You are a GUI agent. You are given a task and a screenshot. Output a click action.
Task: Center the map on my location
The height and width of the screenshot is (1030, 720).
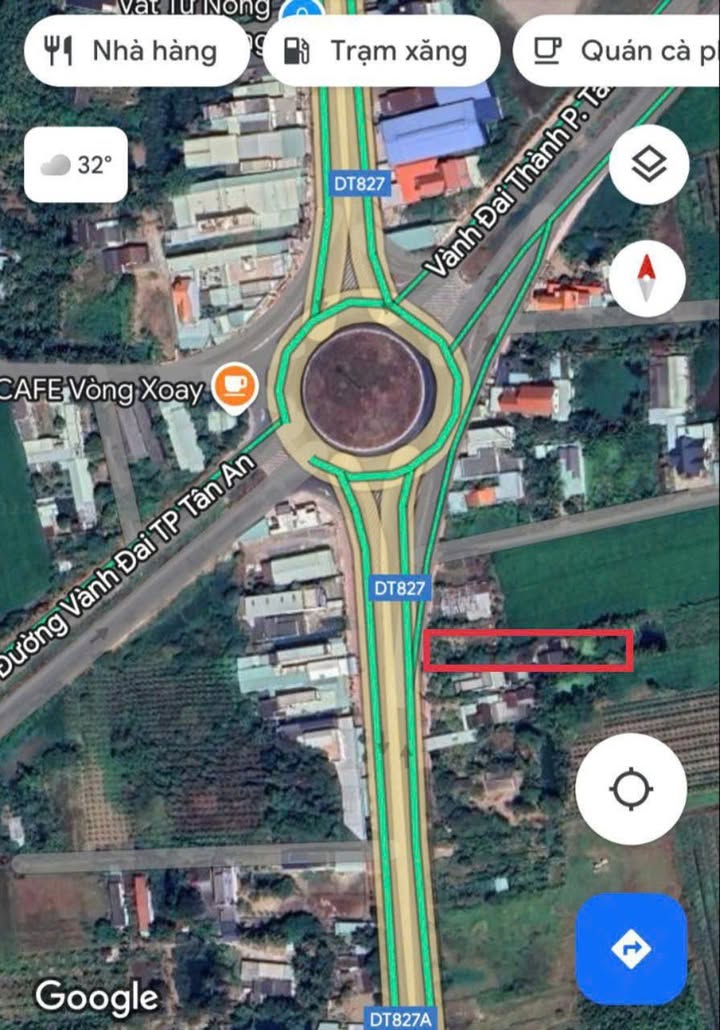(631, 789)
